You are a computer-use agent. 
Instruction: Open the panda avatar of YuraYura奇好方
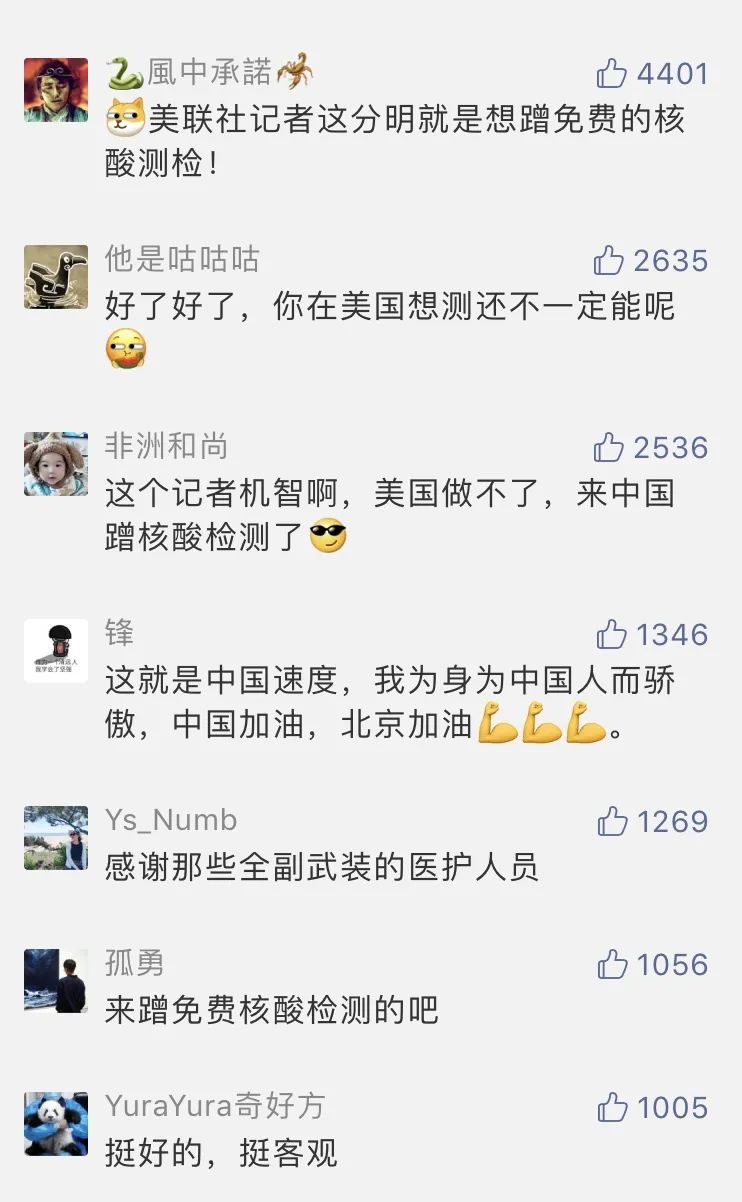pos(56,1124)
